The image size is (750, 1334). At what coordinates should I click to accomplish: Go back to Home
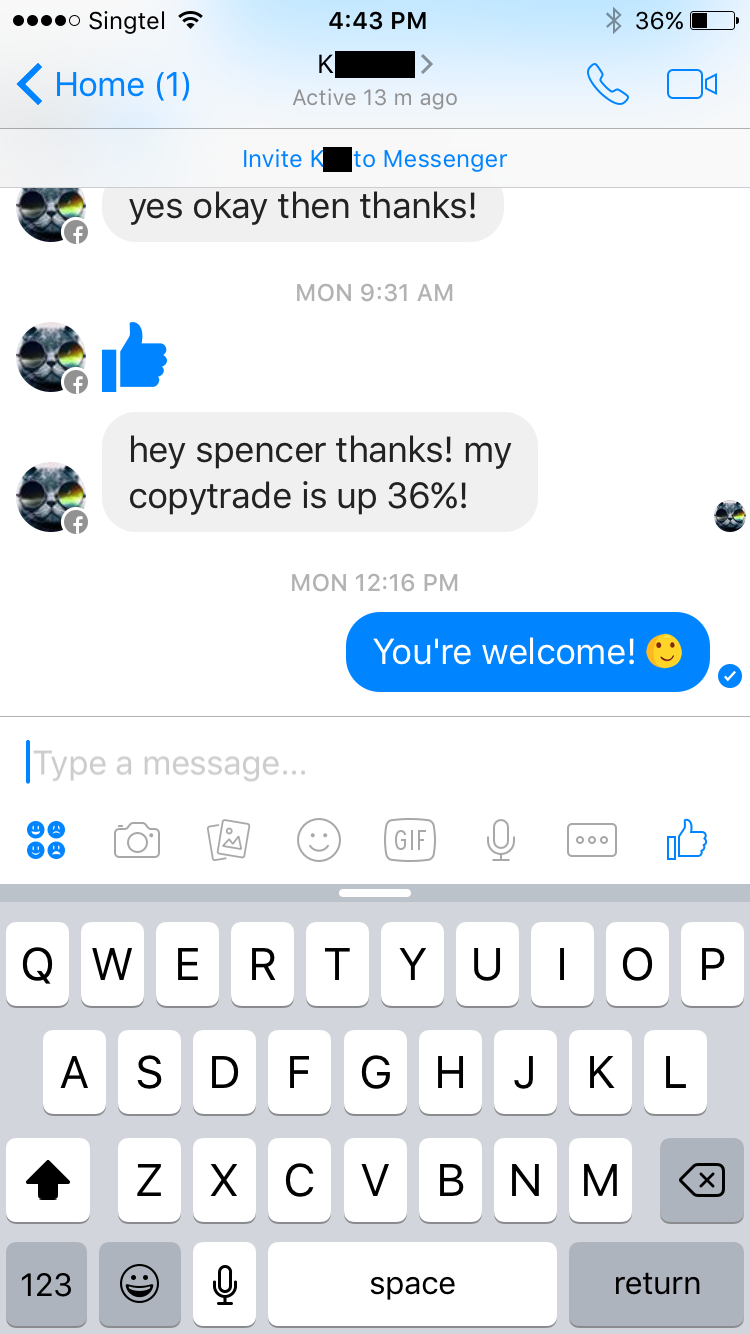click(103, 85)
